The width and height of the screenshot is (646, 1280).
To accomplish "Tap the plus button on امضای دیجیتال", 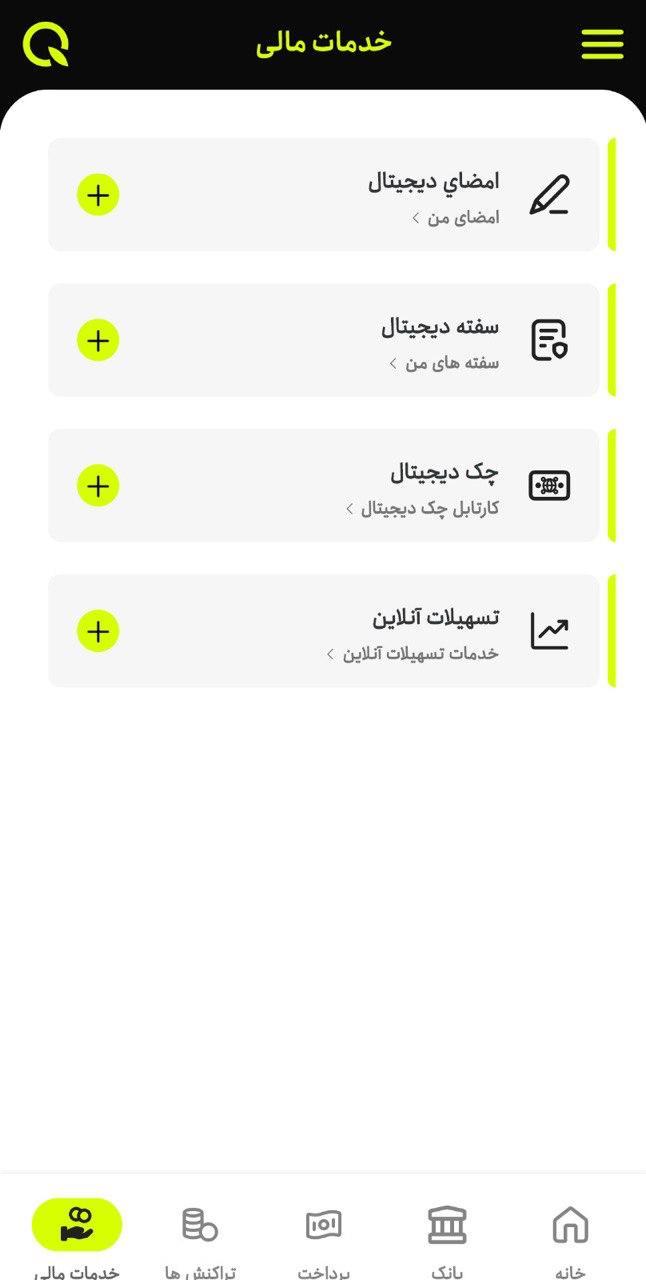I will click(98, 195).
